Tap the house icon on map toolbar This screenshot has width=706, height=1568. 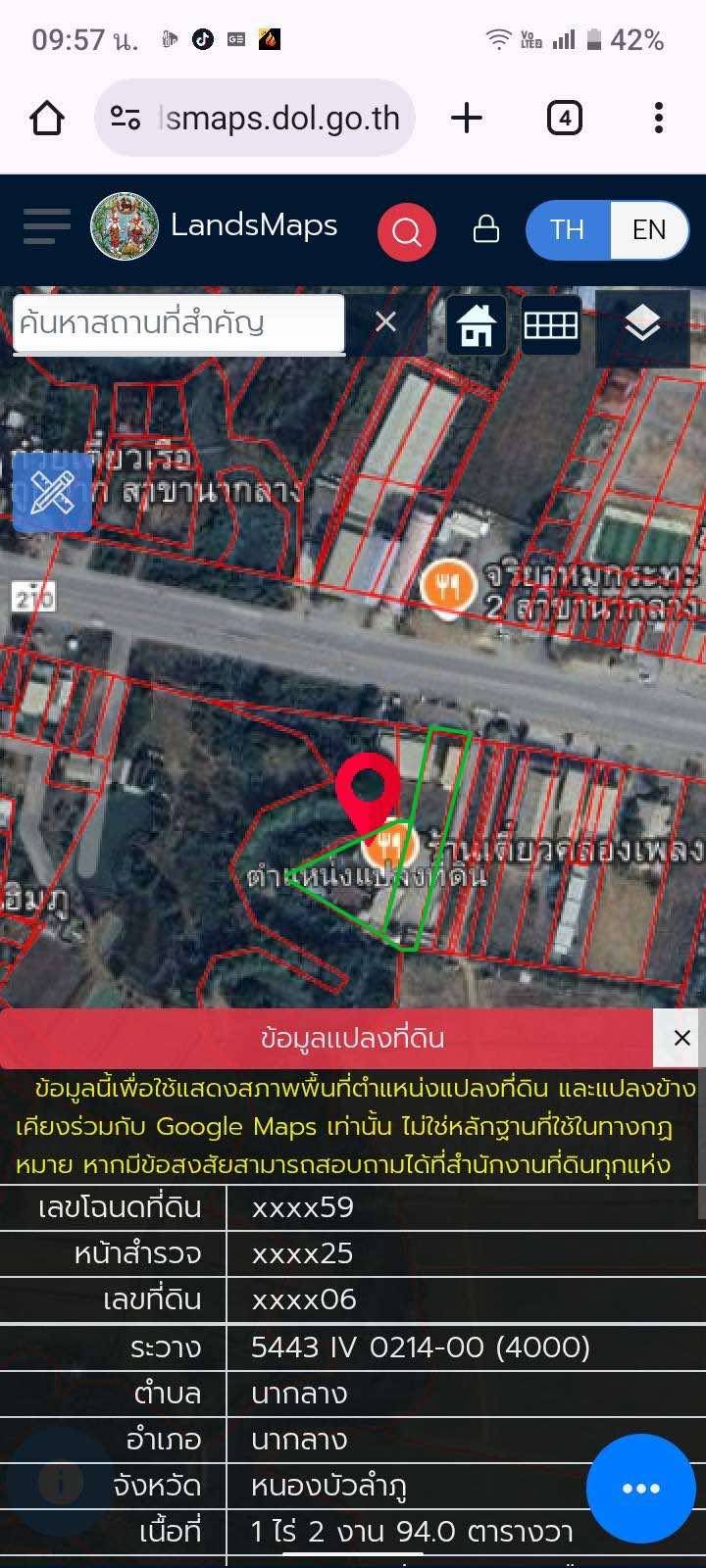coord(477,324)
